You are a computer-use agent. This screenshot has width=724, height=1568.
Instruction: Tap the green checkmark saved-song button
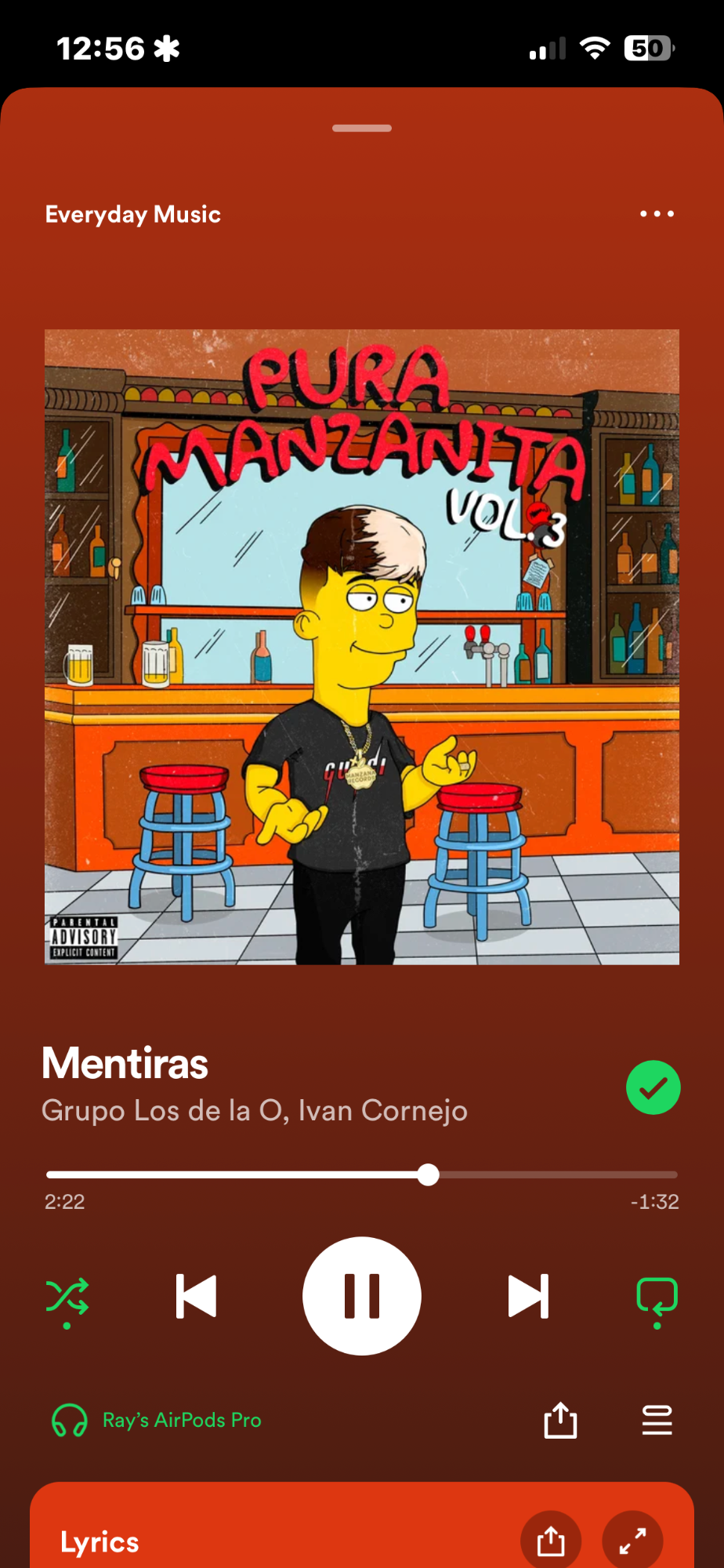(x=653, y=1087)
